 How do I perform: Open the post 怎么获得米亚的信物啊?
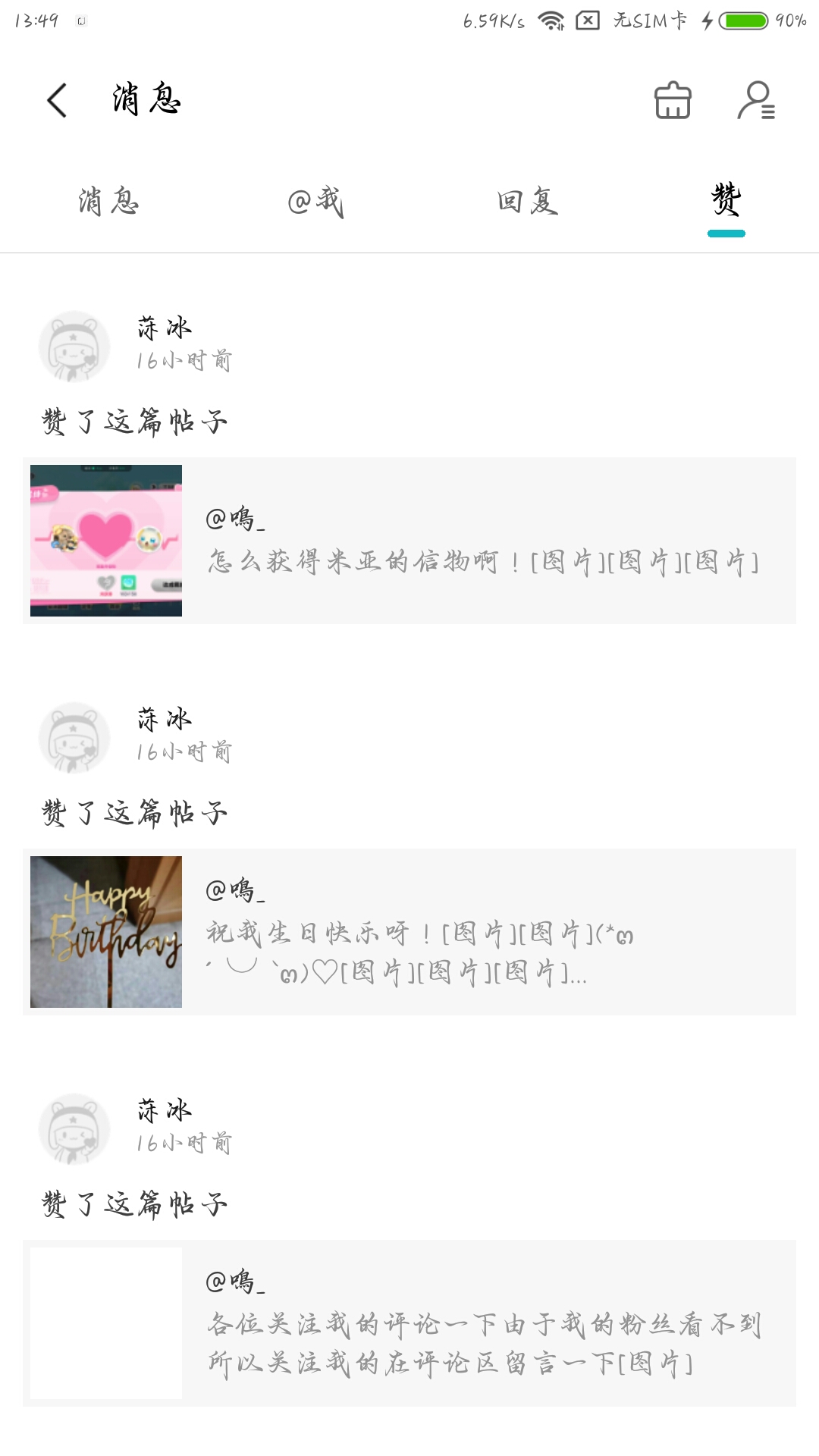coord(409,541)
